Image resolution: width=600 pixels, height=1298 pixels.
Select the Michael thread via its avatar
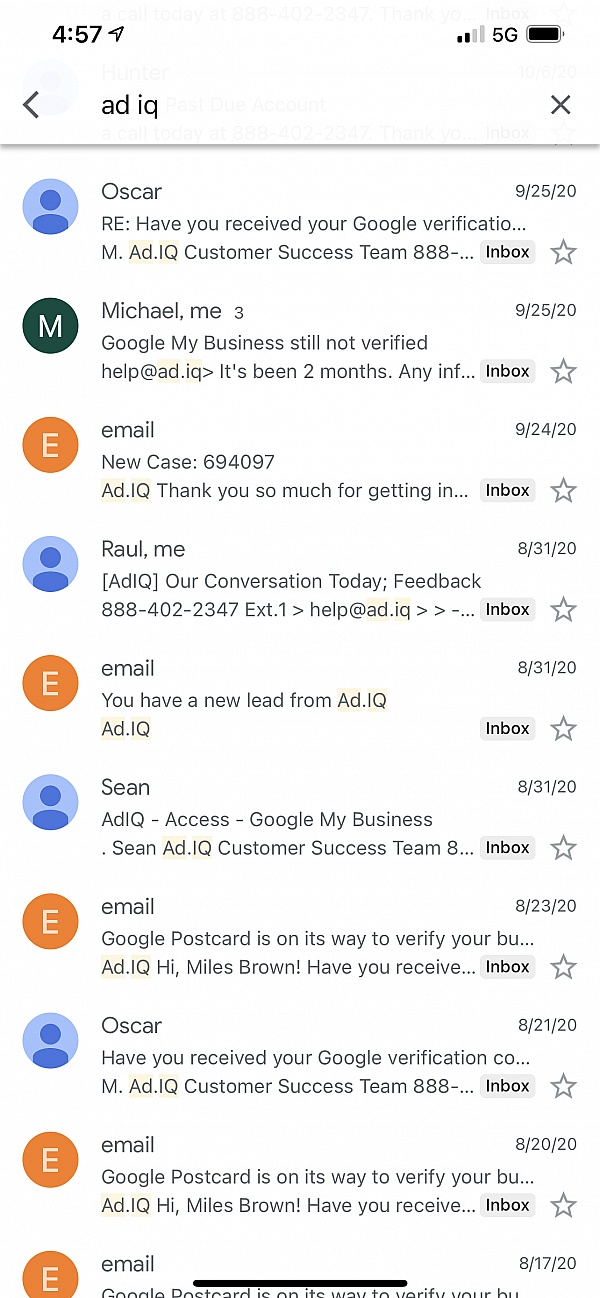coord(50,326)
